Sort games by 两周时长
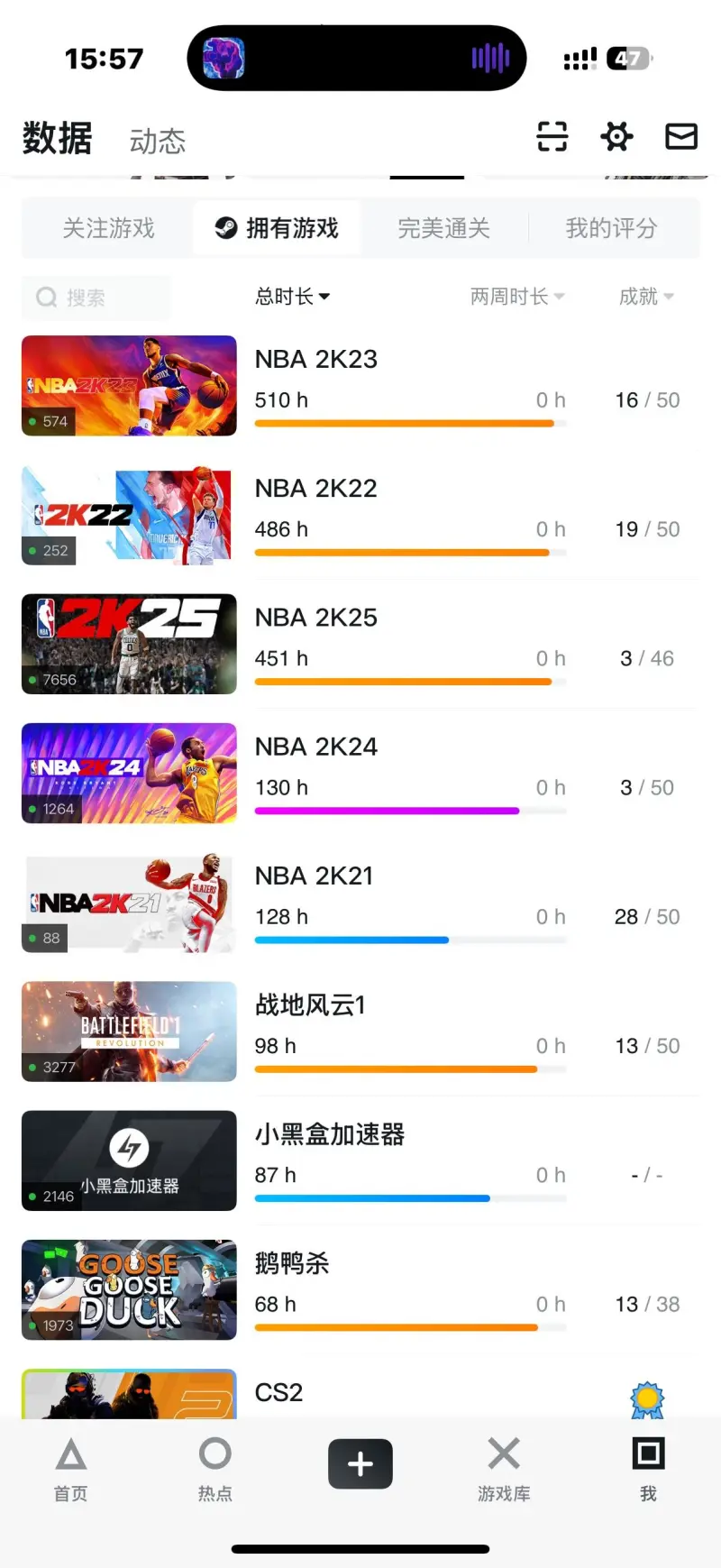This screenshot has height=1568, width=721. [x=516, y=297]
